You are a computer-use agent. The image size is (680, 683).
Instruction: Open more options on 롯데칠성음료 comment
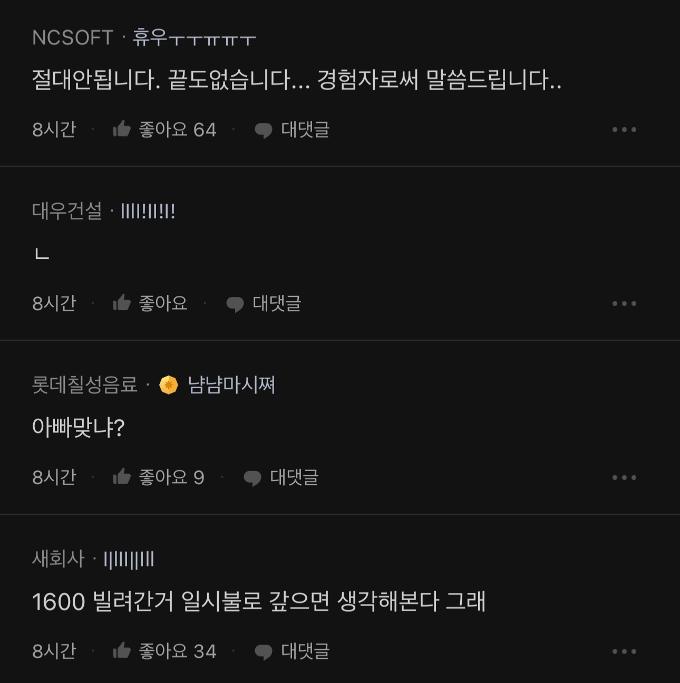click(624, 477)
